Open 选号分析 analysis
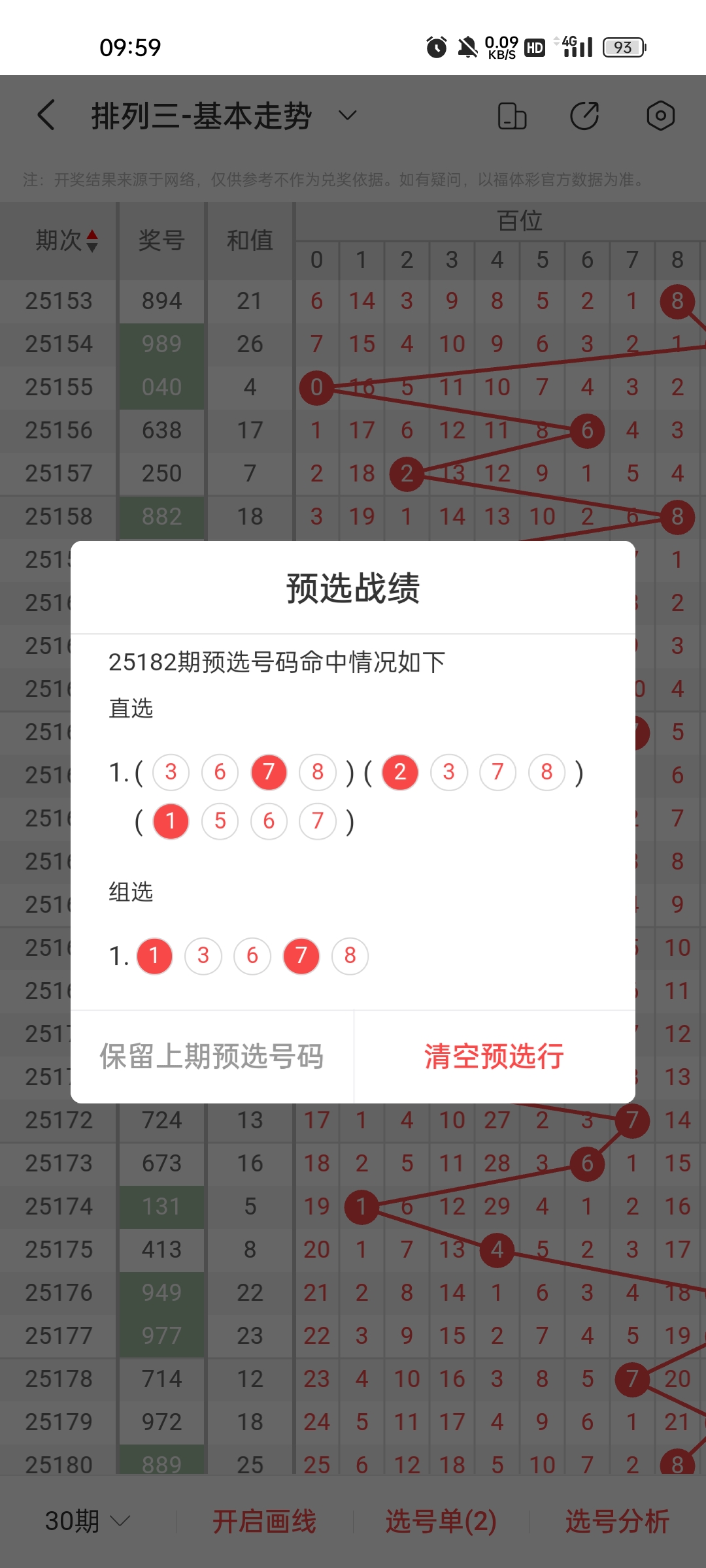Viewport: 706px width, 1568px height. tap(617, 1521)
